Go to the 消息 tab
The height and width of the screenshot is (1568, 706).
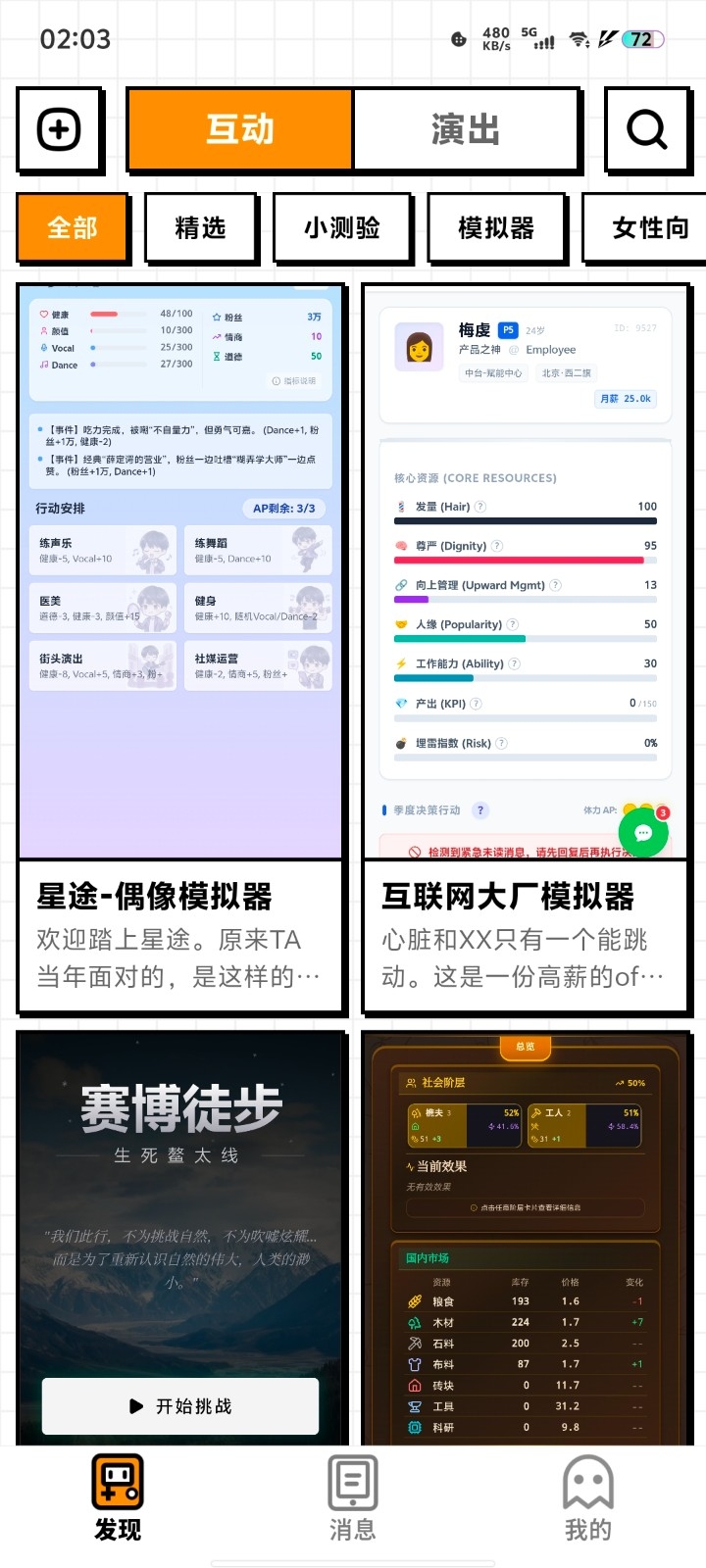353,1497
